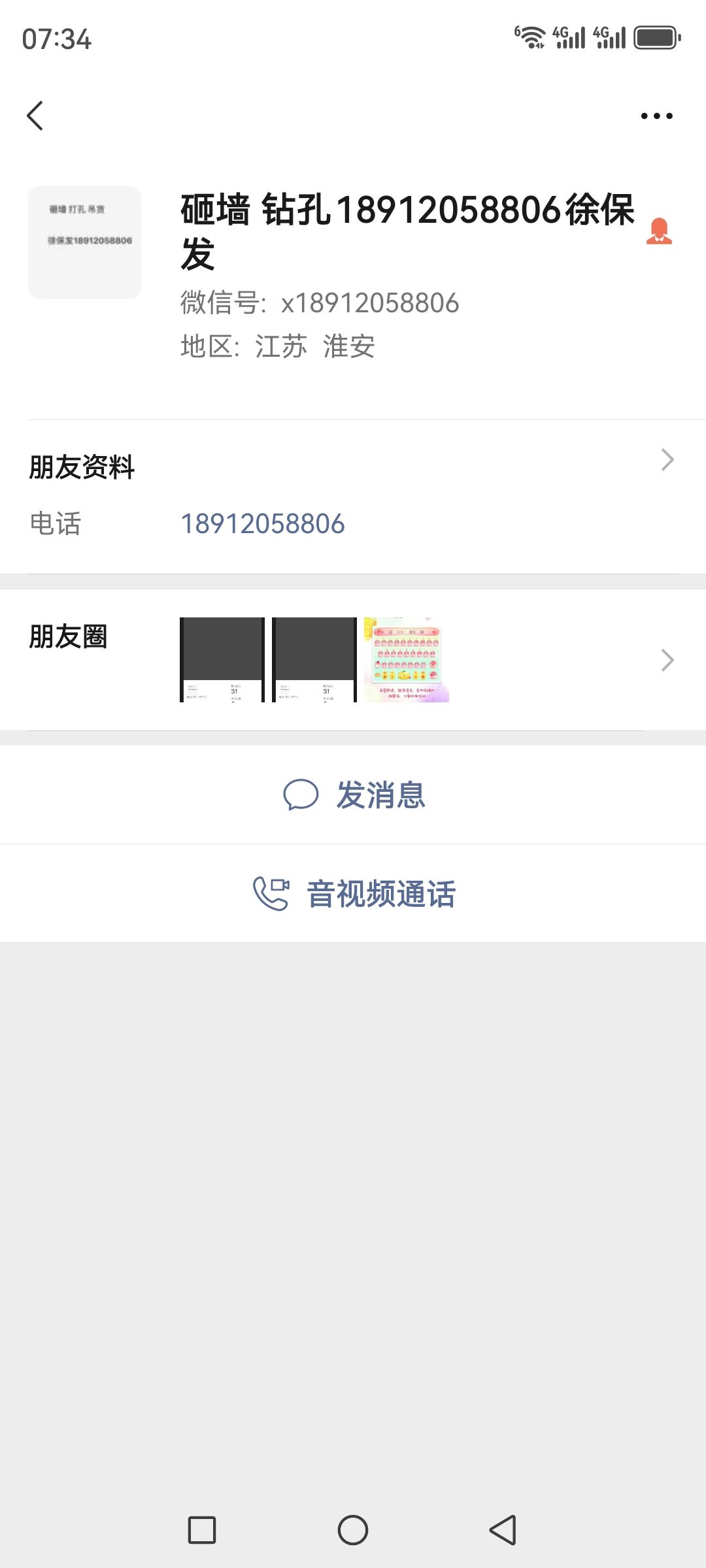Tap 发消息 to send a message

tap(353, 795)
